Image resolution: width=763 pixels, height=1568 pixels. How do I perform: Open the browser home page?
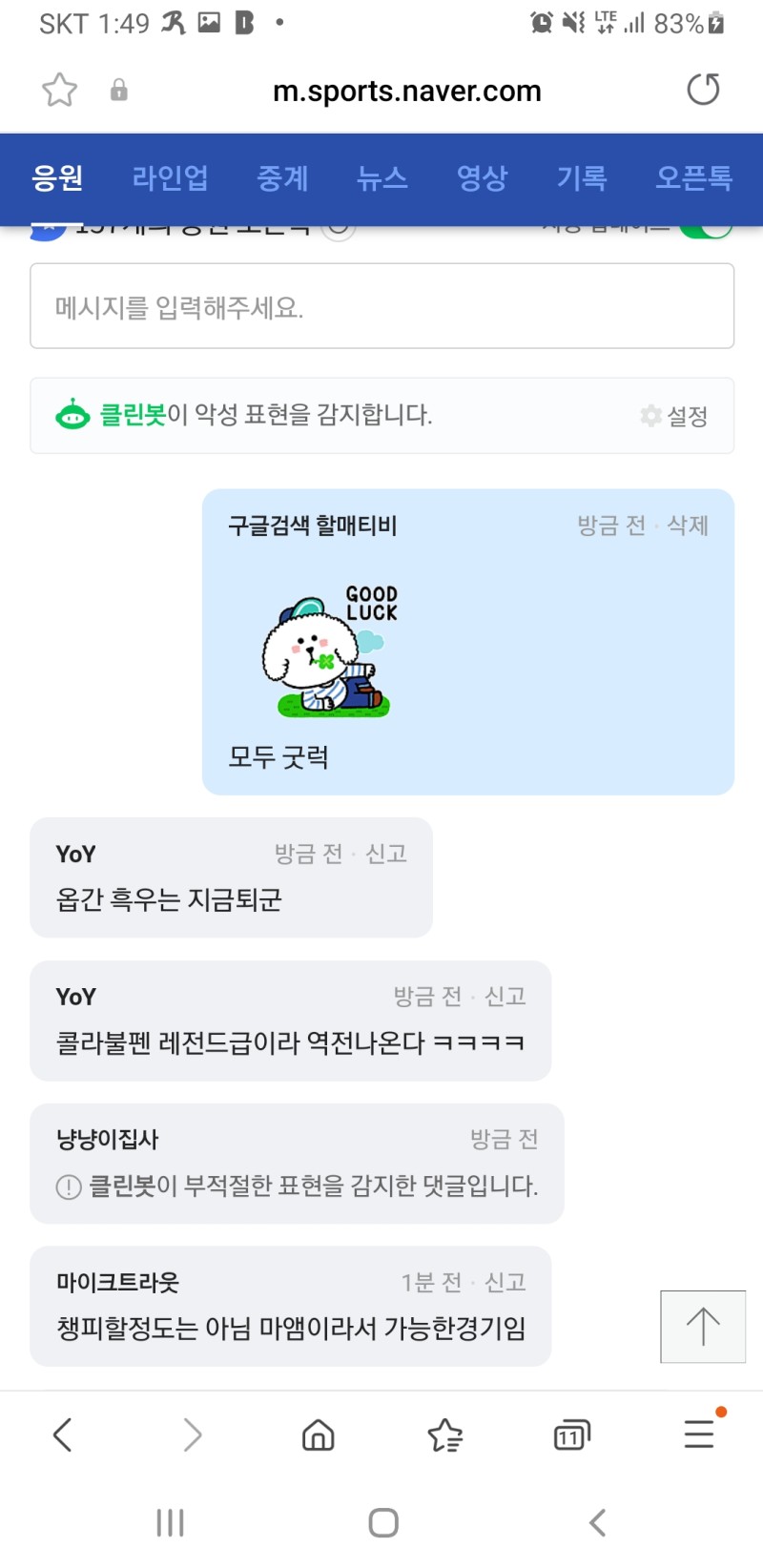pyautogui.click(x=318, y=1434)
